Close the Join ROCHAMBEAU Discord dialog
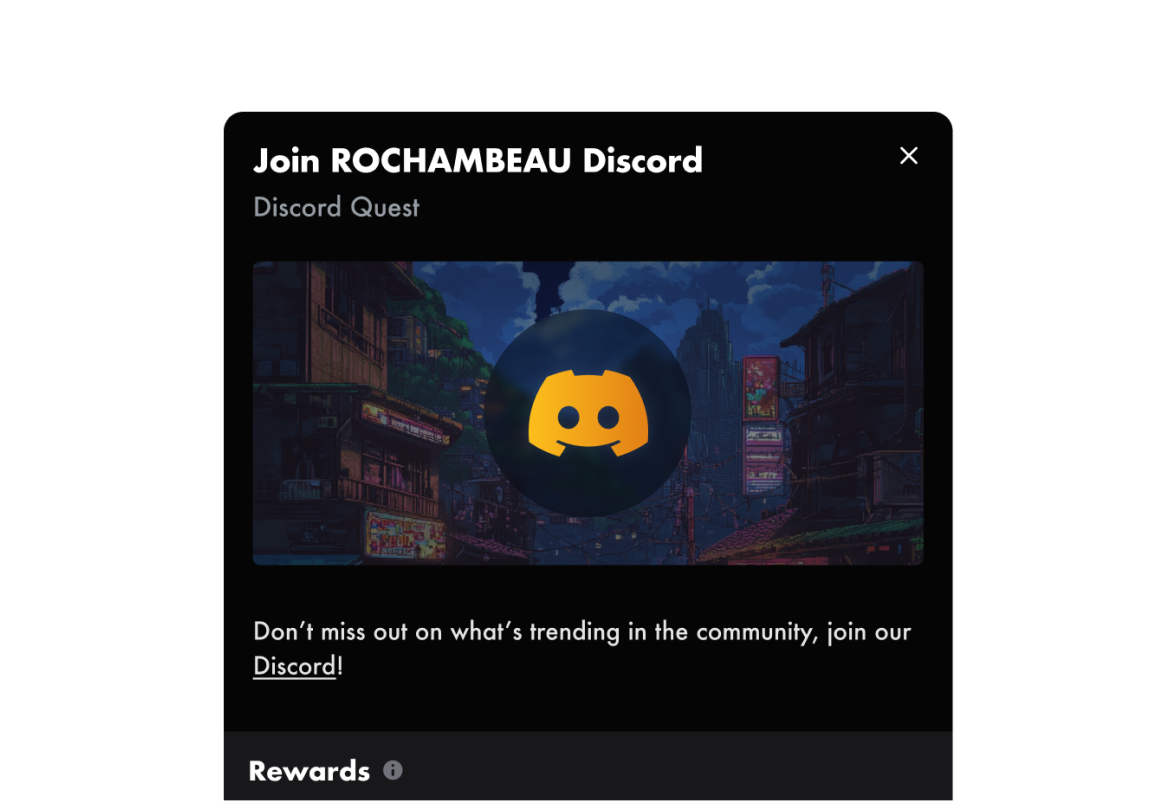 point(908,156)
